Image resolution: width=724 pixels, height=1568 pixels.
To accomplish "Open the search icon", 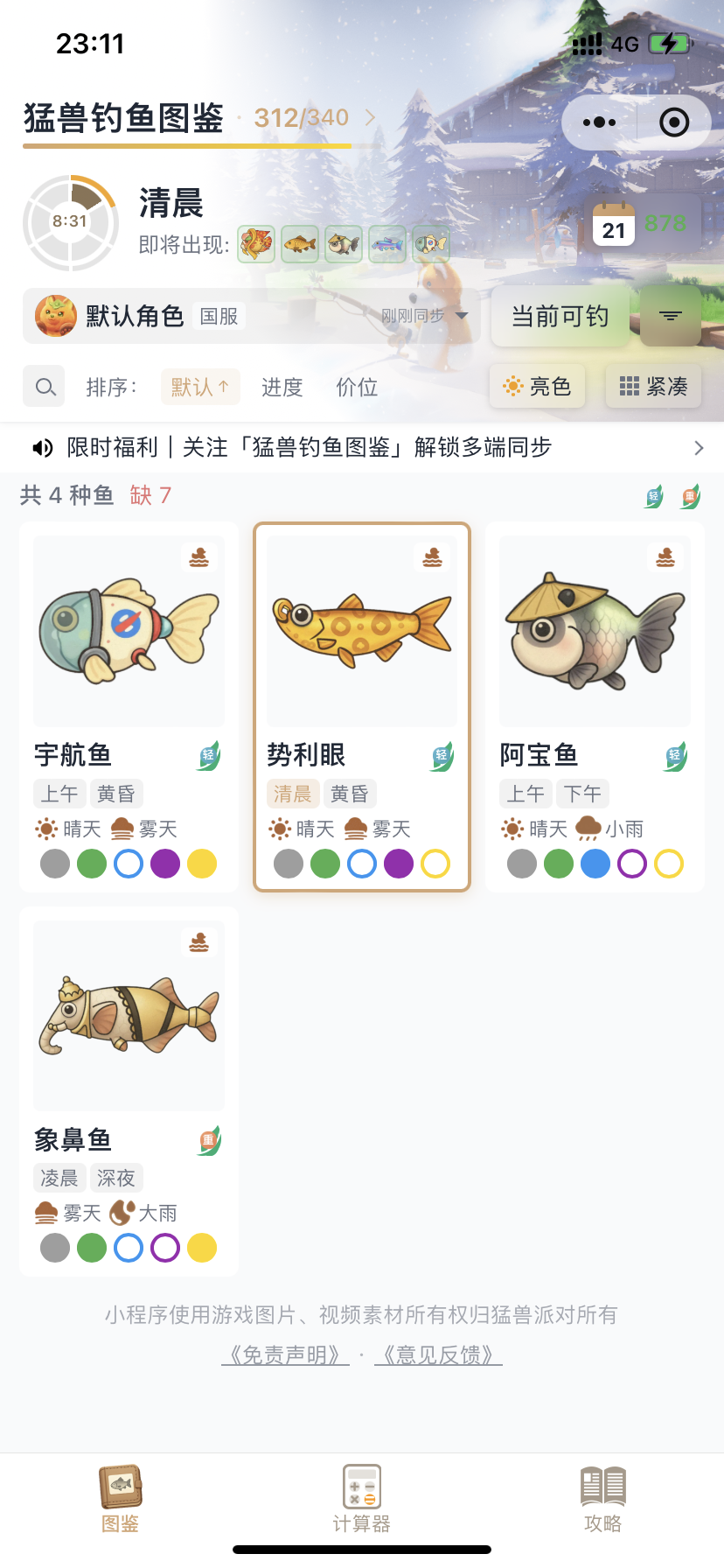I will [x=45, y=387].
